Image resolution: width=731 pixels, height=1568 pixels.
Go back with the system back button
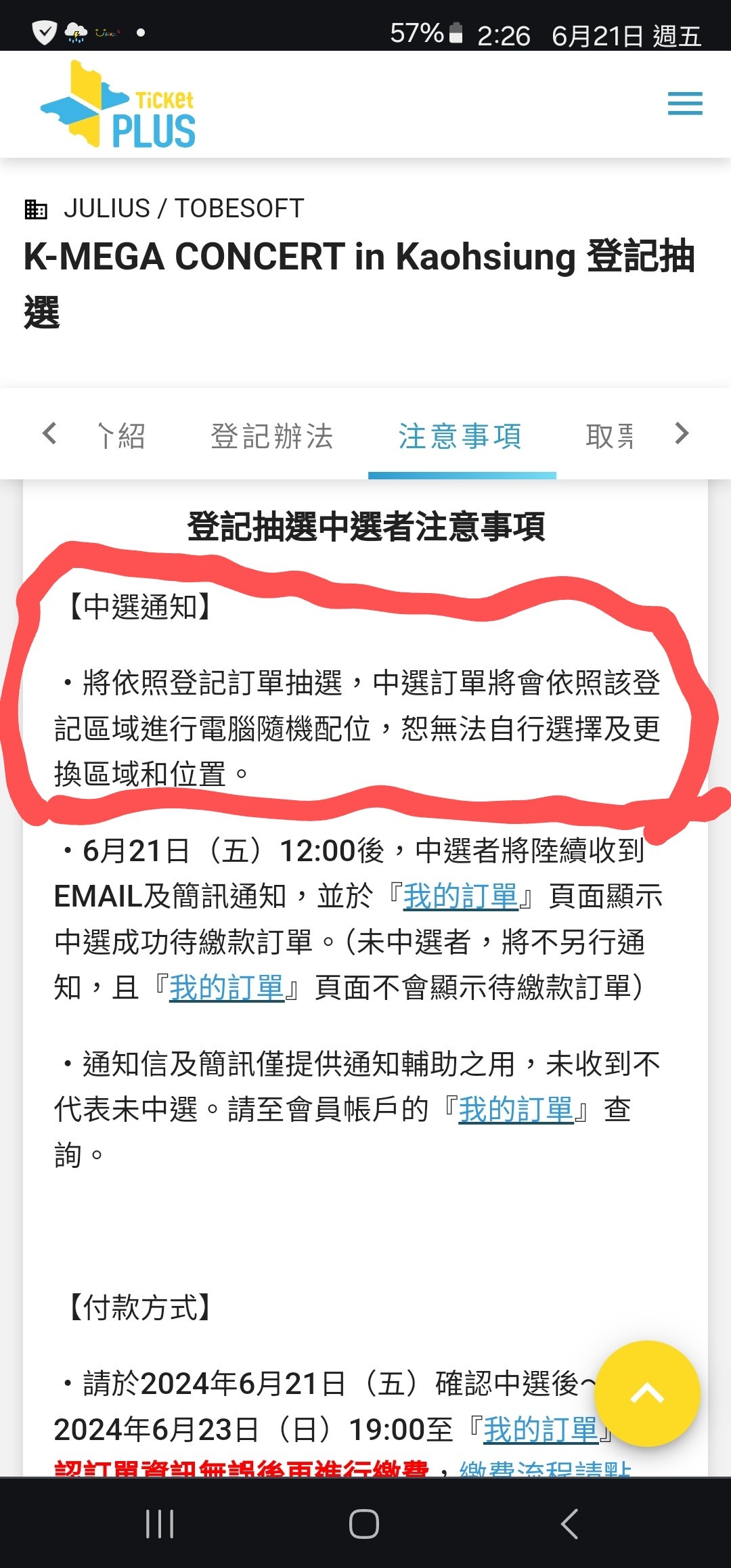(x=569, y=1523)
